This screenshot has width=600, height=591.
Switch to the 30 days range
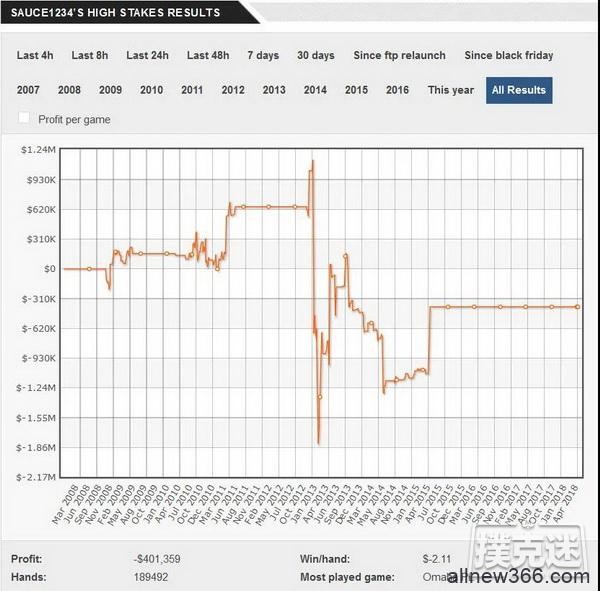(x=316, y=56)
